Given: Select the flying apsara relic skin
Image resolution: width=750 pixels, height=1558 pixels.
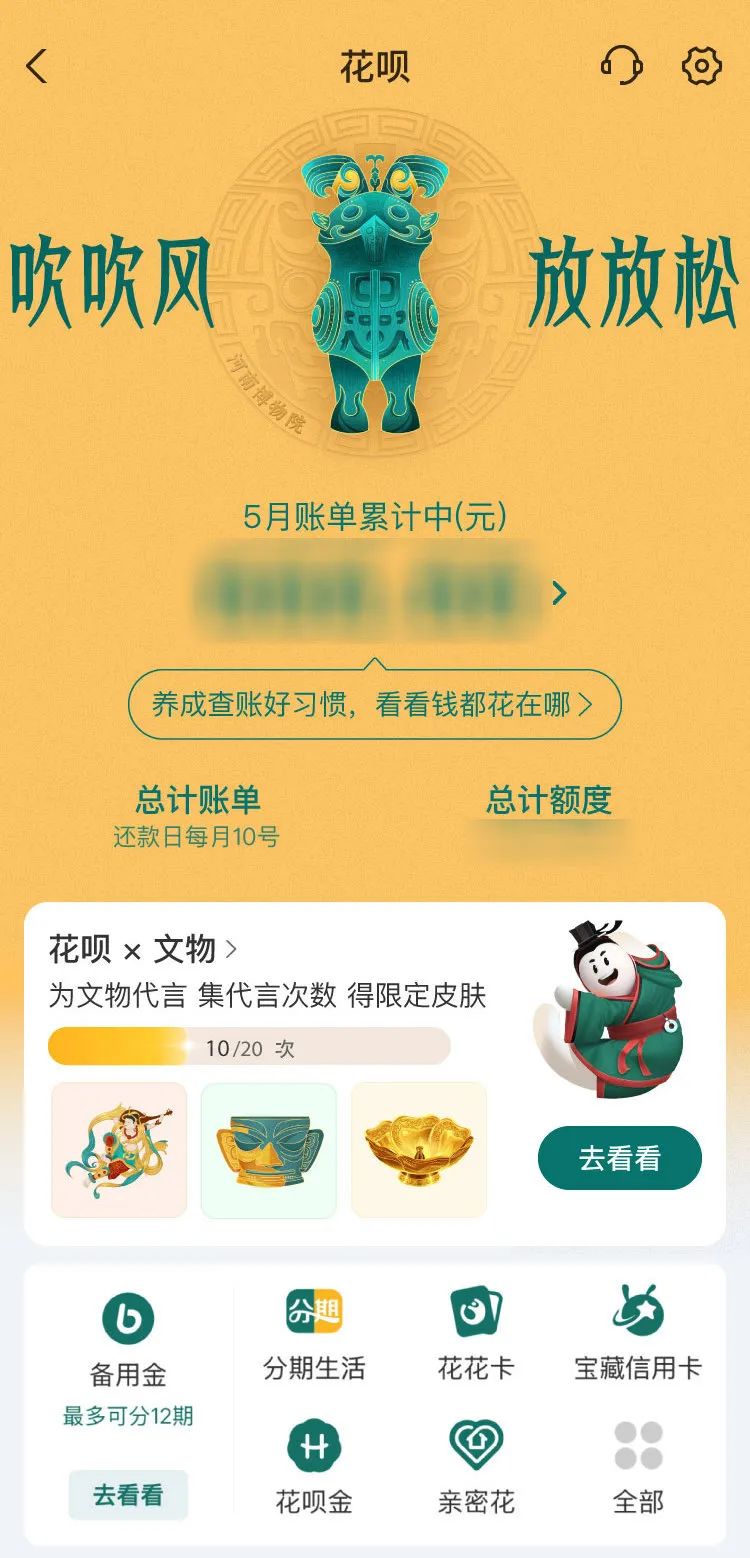Looking at the screenshot, I should click(119, 1150).
